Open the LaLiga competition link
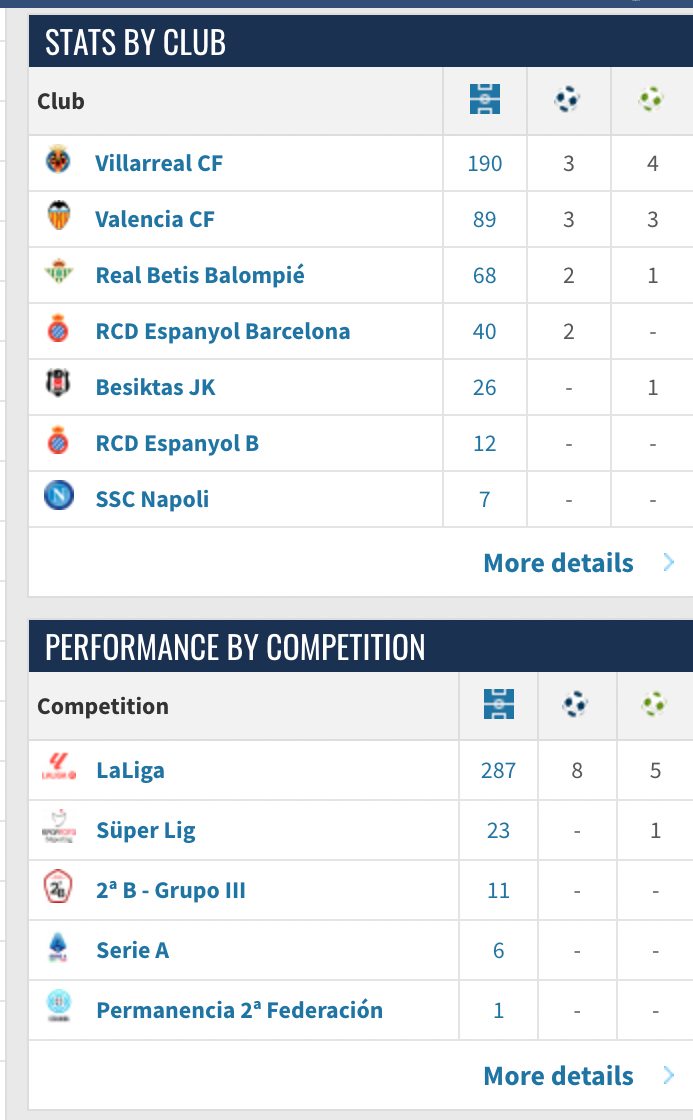Viewport: 693px width, 1120px height. tap(130, 770)
